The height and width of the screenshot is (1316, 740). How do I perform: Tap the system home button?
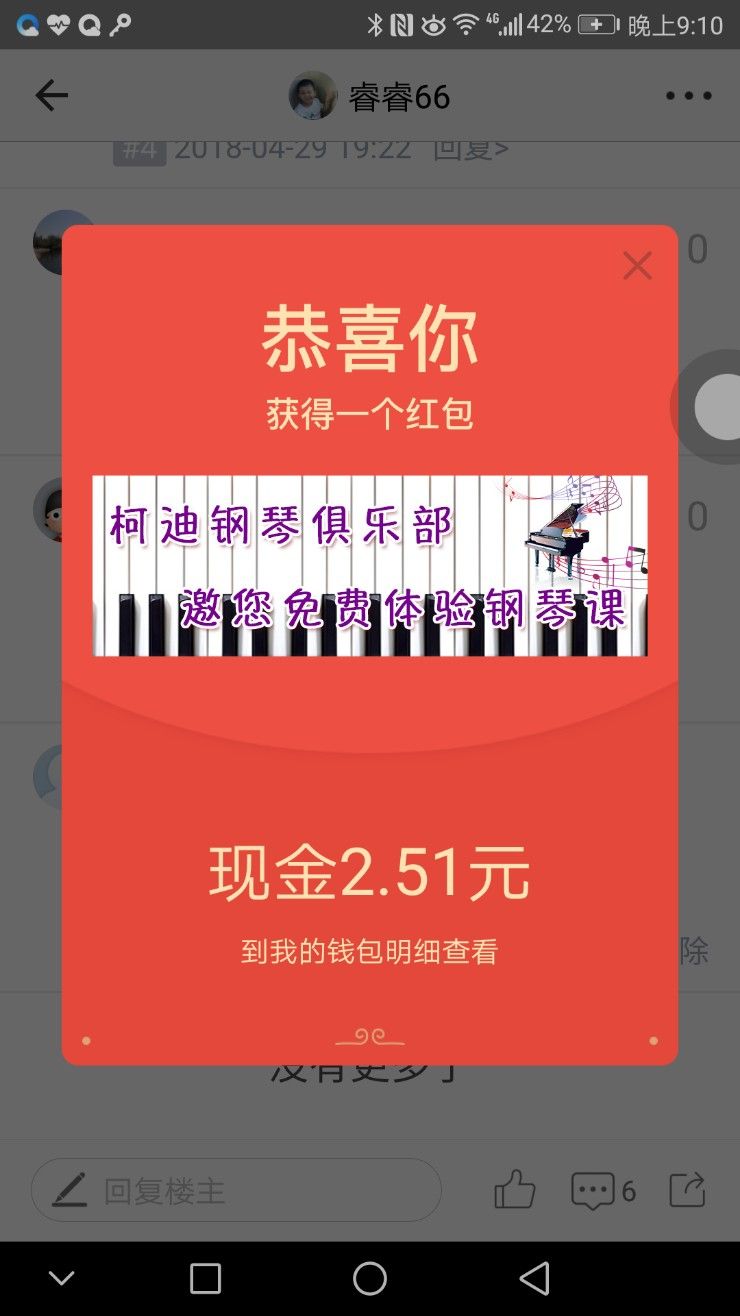370,1278
